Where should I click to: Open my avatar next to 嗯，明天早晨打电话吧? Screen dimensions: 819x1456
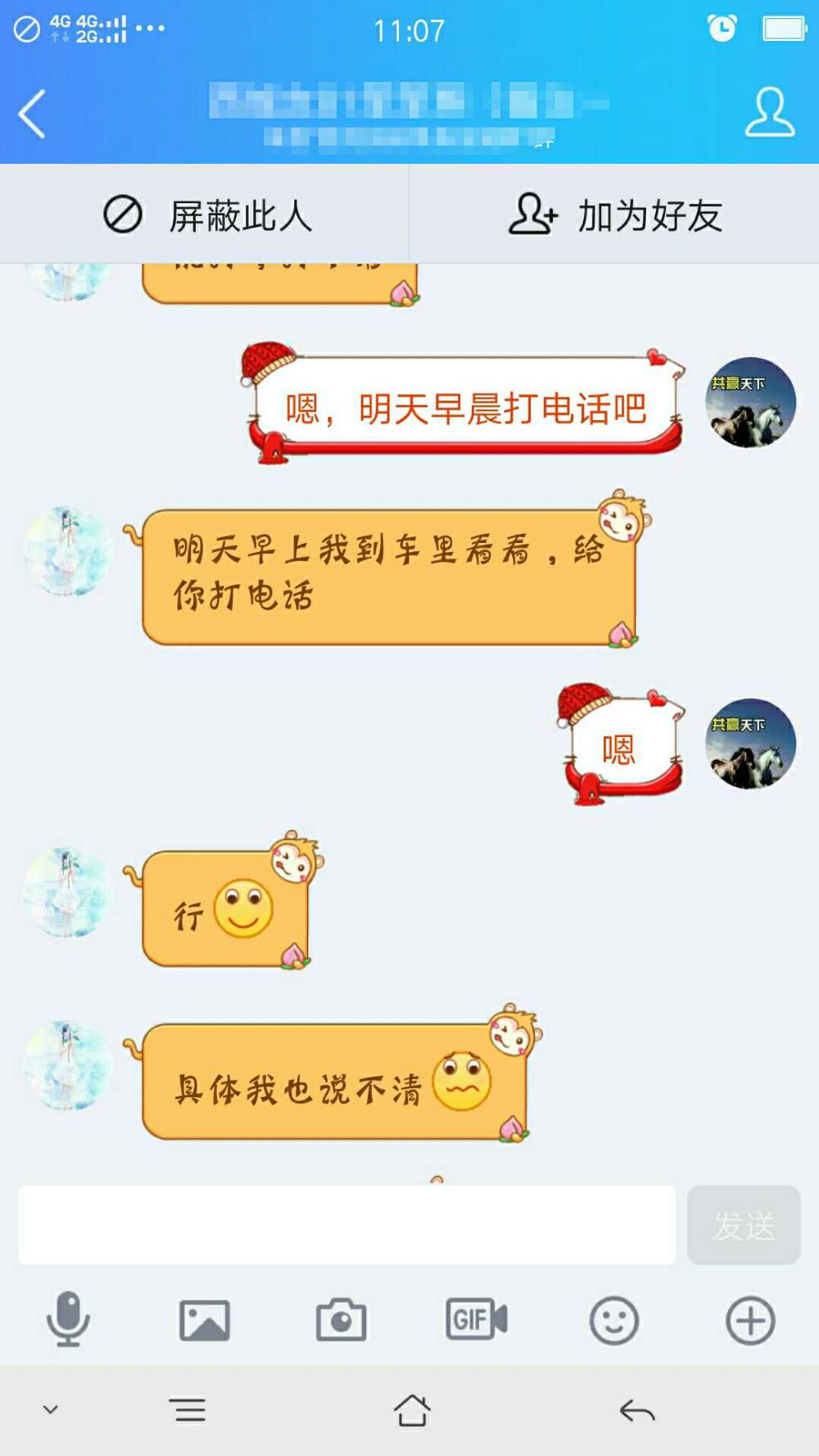750,402
